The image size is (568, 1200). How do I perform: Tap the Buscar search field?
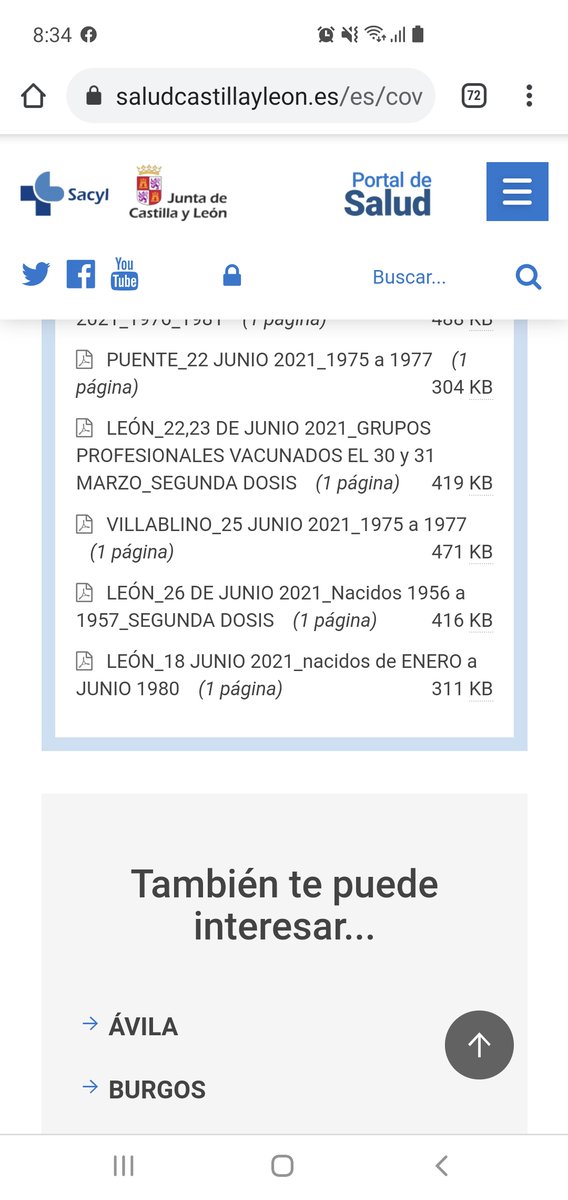pos(409,277)
